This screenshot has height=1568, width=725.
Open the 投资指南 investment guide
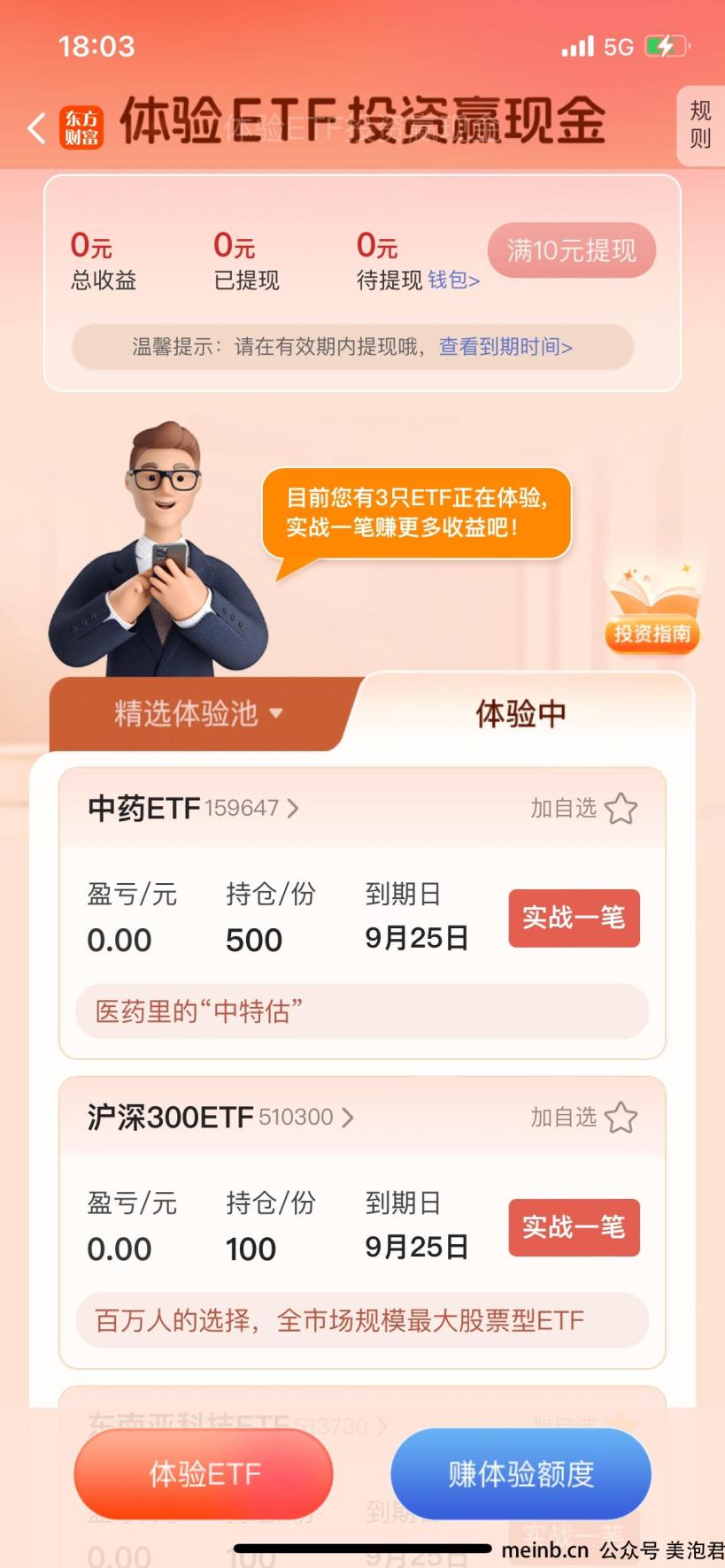(652, 611)
